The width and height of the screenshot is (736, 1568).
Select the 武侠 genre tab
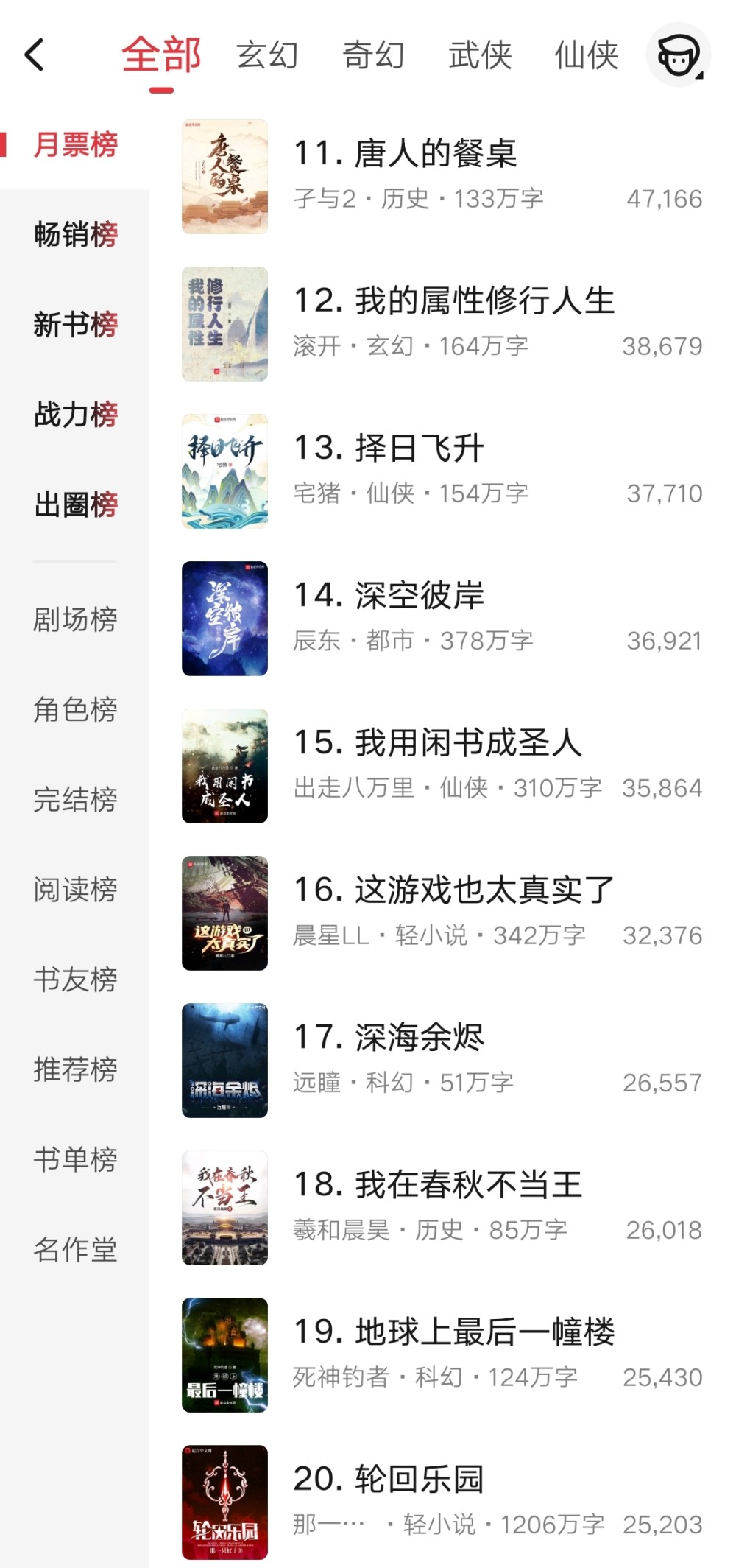point(480,55)
